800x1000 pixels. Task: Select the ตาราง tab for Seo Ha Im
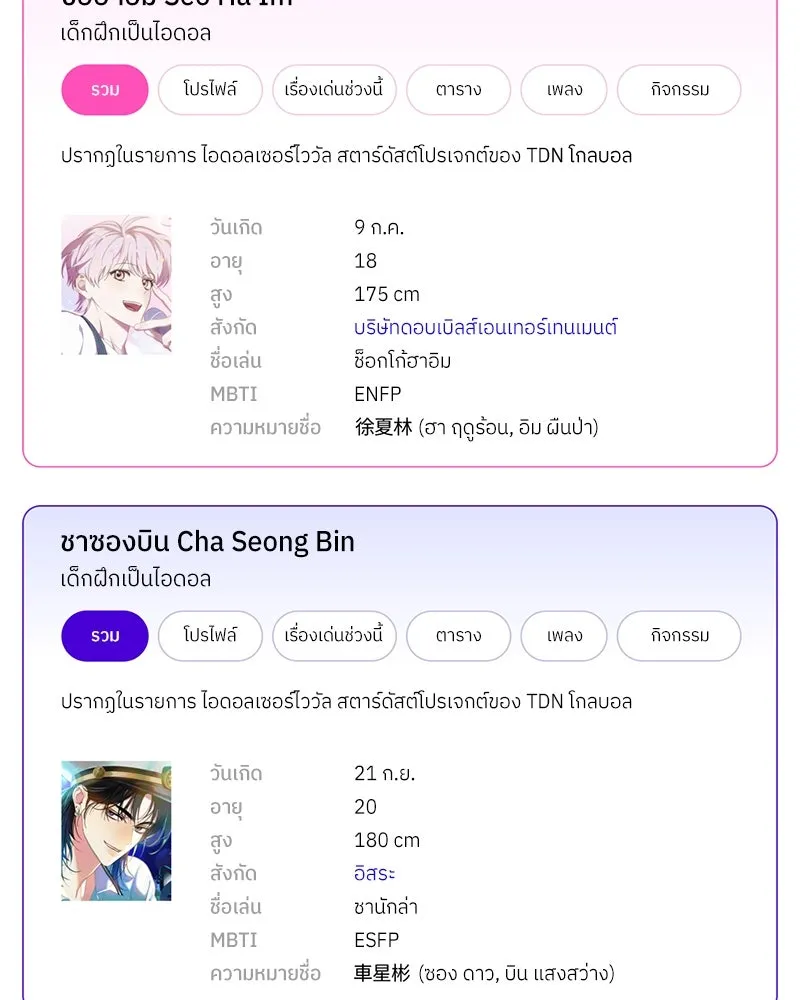tap(458, 89)
